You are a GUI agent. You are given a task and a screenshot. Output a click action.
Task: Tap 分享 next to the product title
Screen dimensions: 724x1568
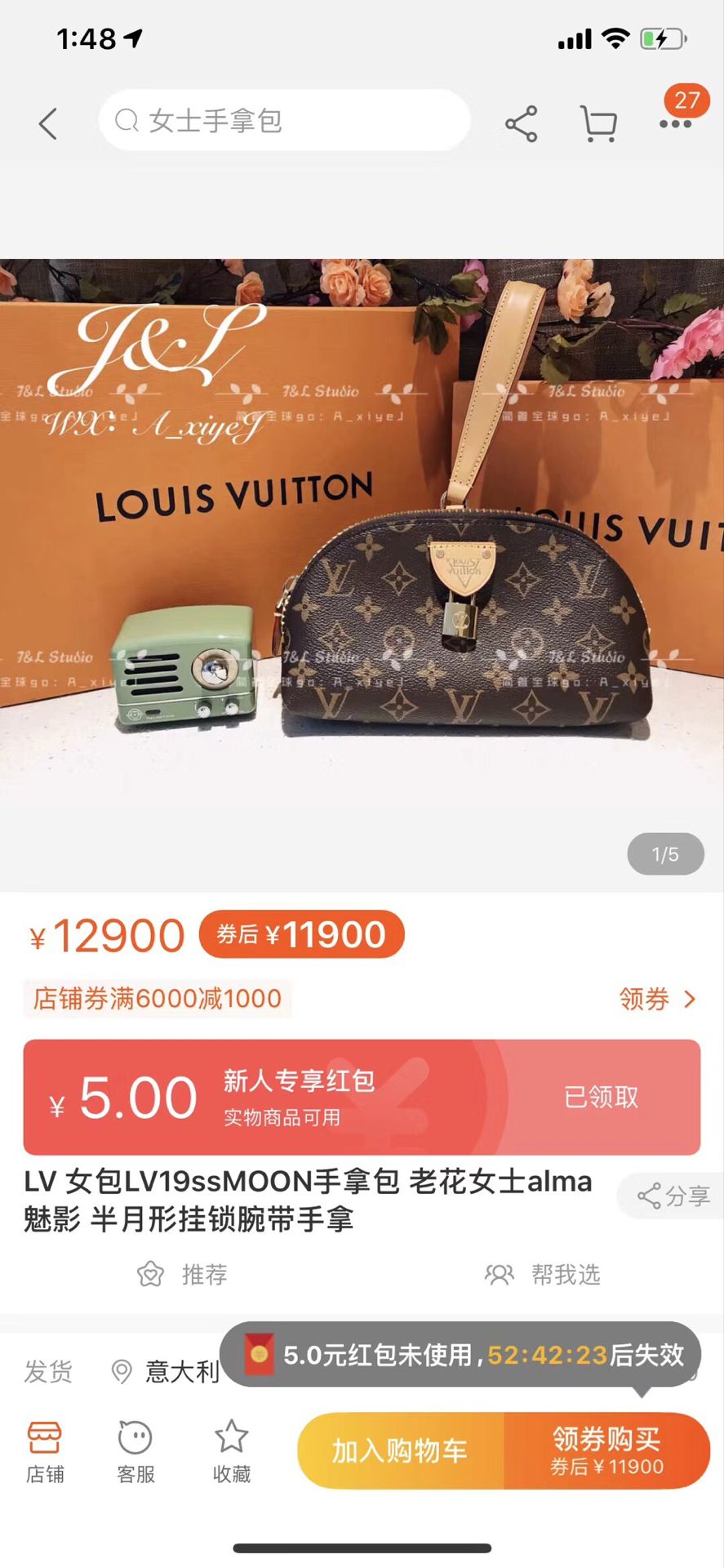(x=674, y=1196)
